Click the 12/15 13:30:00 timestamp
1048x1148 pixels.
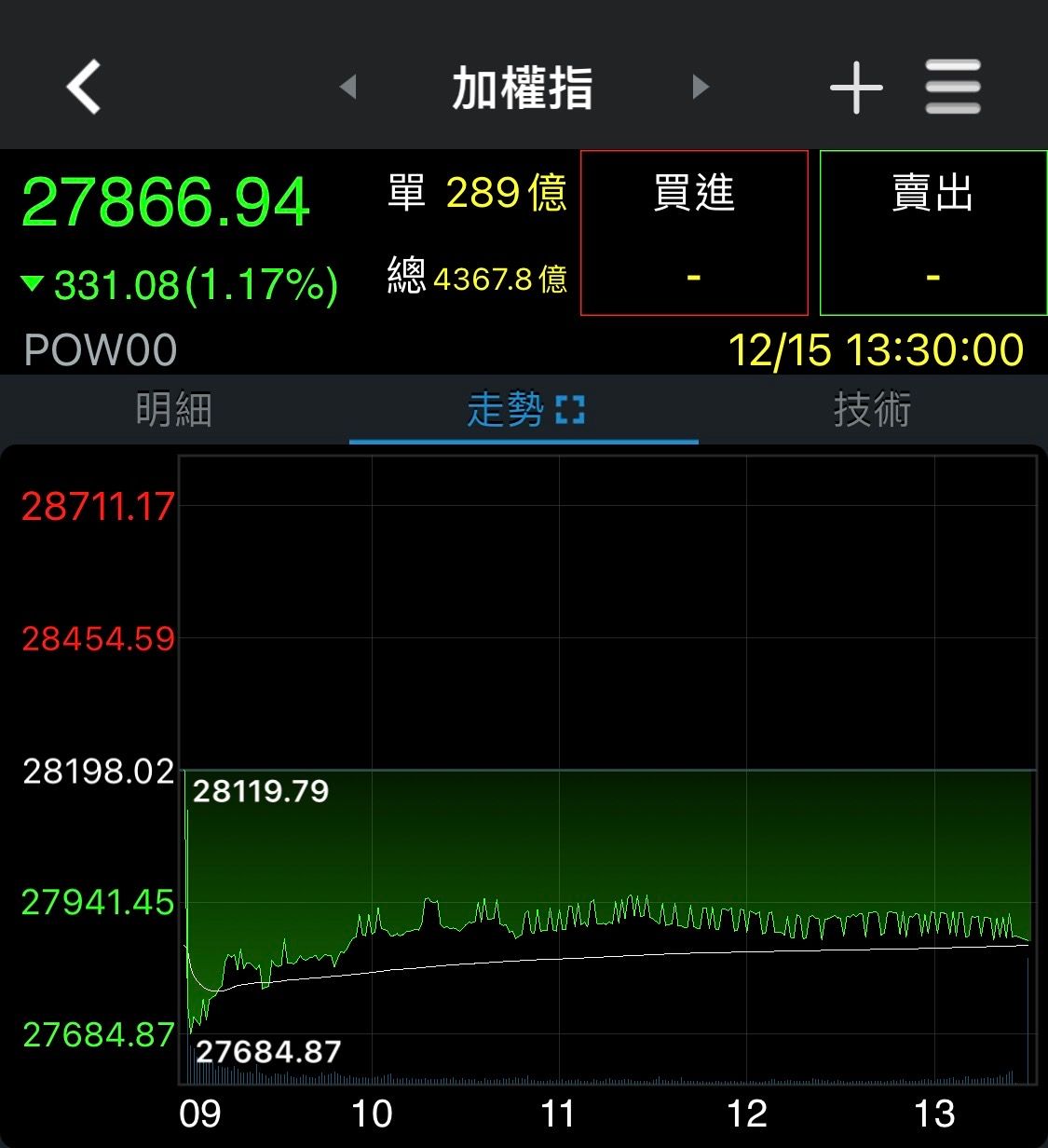[x=876, y=349]
